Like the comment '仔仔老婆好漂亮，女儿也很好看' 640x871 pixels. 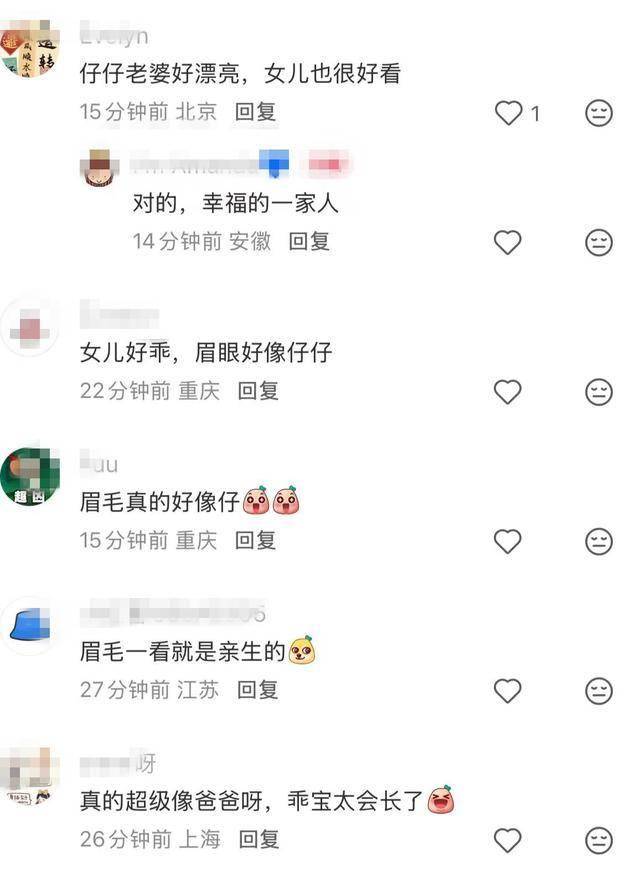point(509,113)
